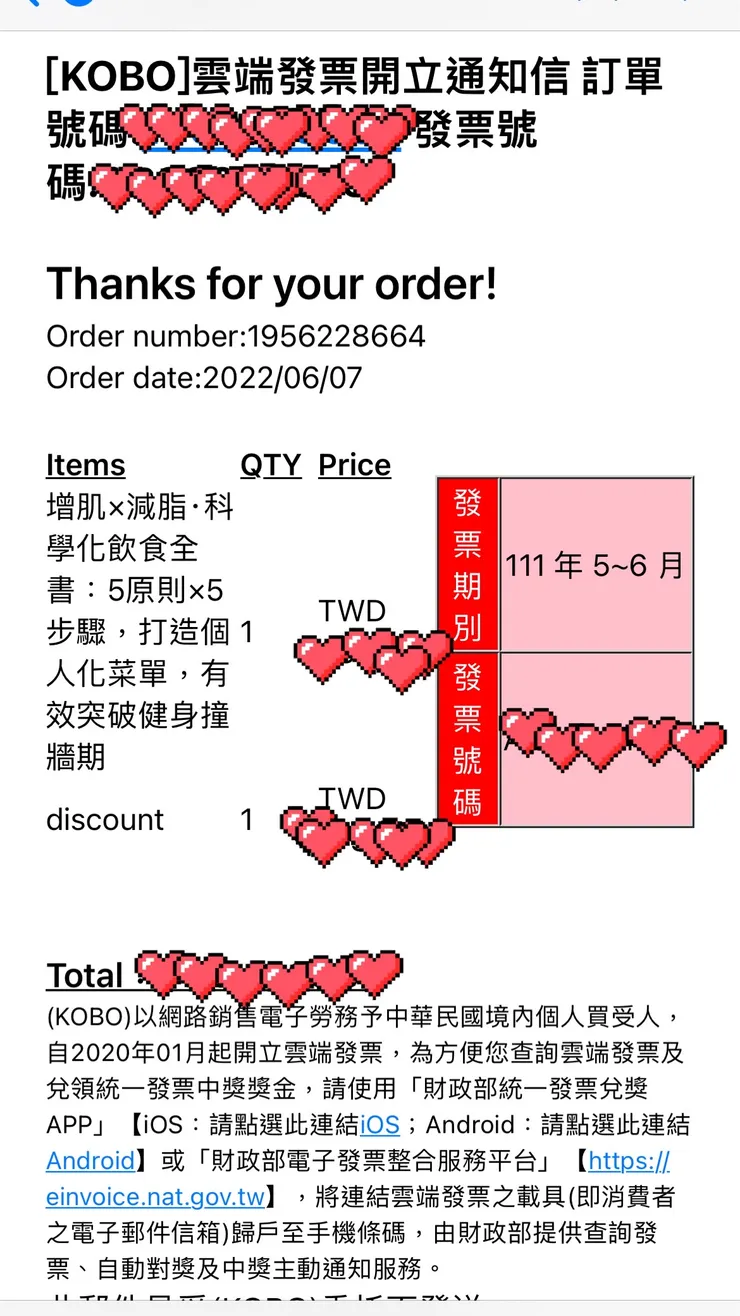The width and height of the screenshot is (740, 1316).
Task: Select the red 發票期別 table cell
Action: (x=466, y=562)
